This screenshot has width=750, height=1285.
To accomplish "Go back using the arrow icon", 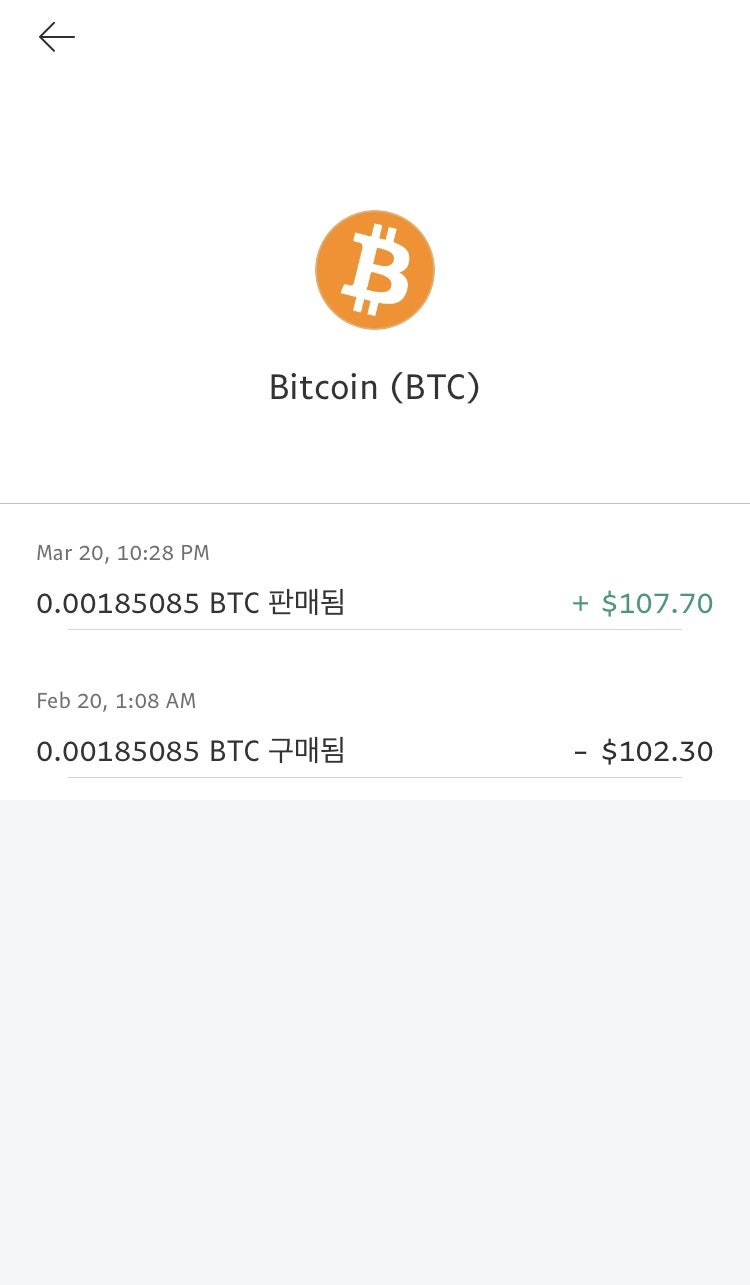I will coord(57,37).
